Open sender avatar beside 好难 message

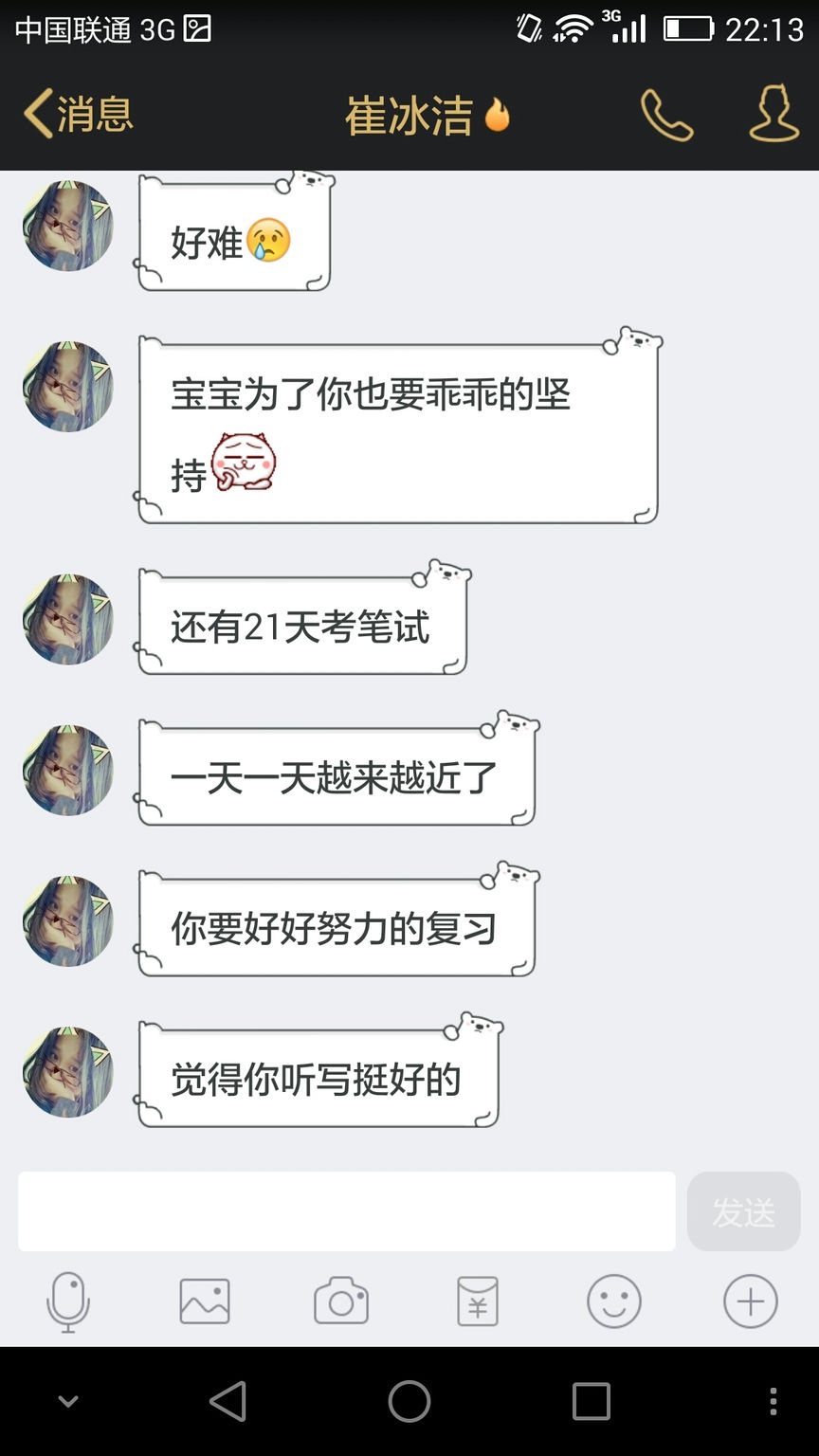click(x=68, y=226)
